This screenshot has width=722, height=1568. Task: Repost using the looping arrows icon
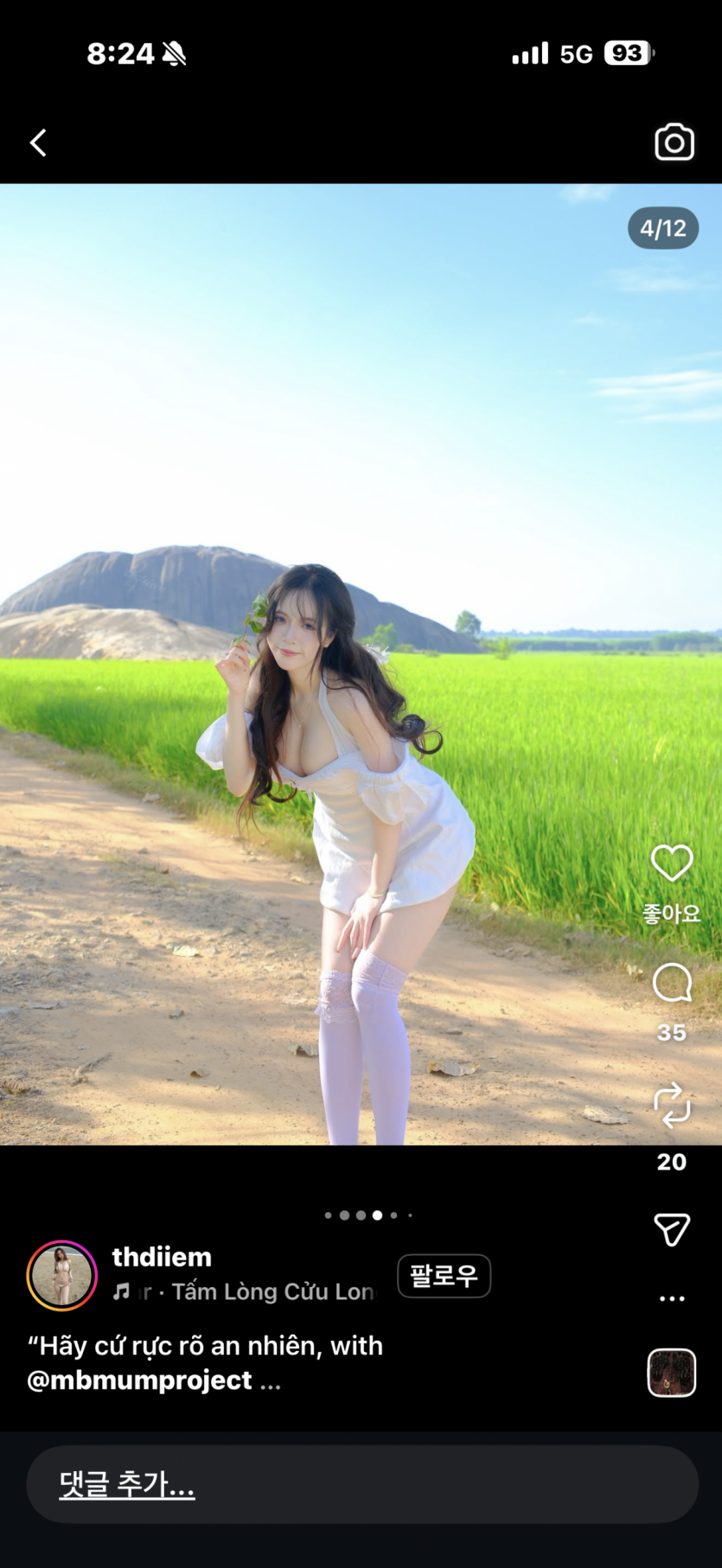click(671, 1106)
